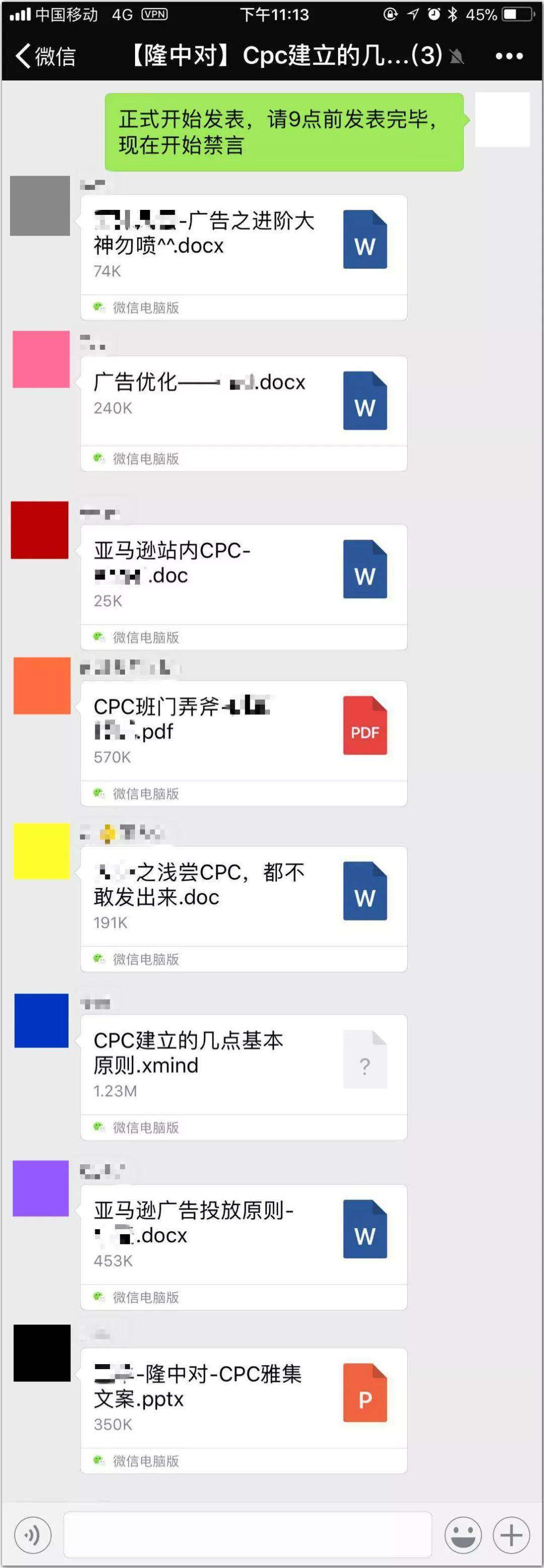Screen dimensions: 544x1568
Task: Open the plus attachment menu
Action: coord(510,1535)
